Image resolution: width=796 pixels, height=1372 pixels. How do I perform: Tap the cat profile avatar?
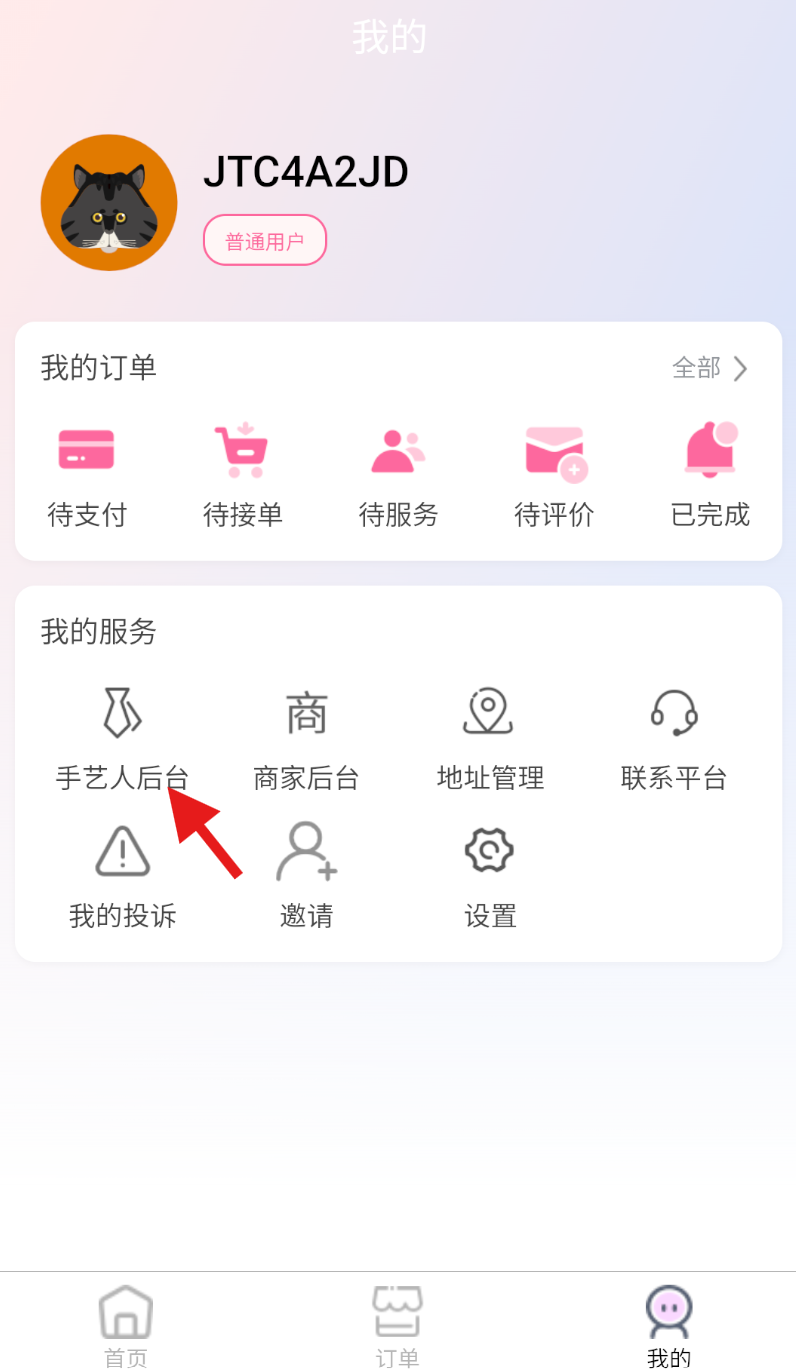[x=109, y=202]
